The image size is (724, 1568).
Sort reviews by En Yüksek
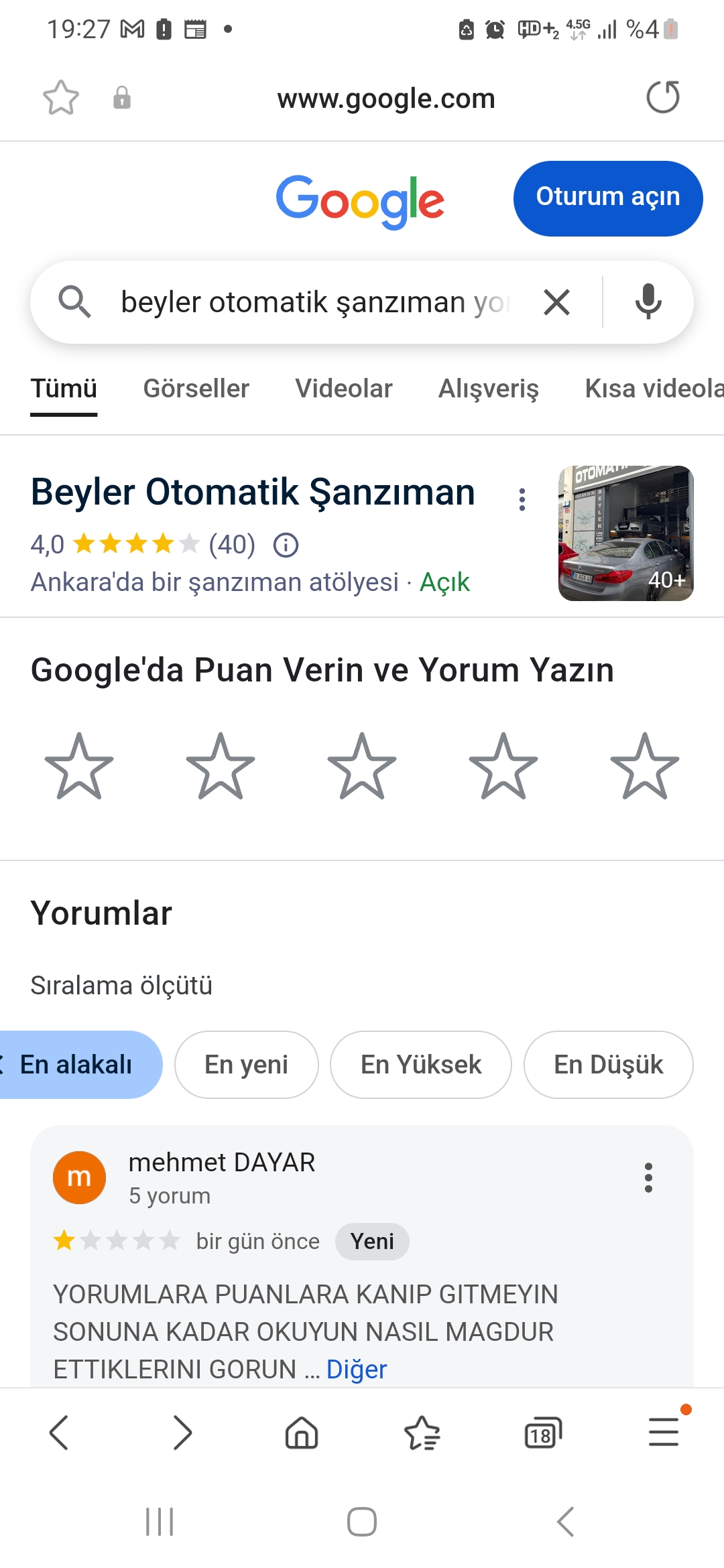(x=420, y=1064)
